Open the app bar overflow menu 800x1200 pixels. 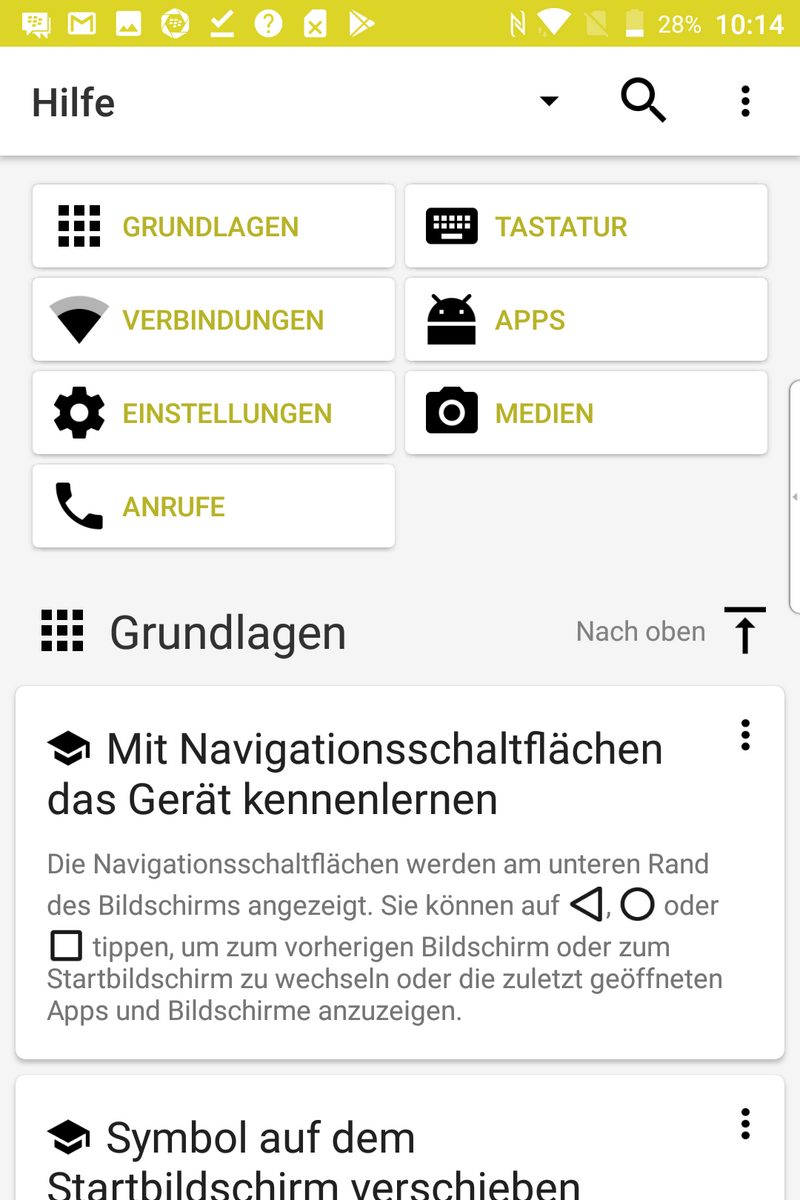point(745,101)
